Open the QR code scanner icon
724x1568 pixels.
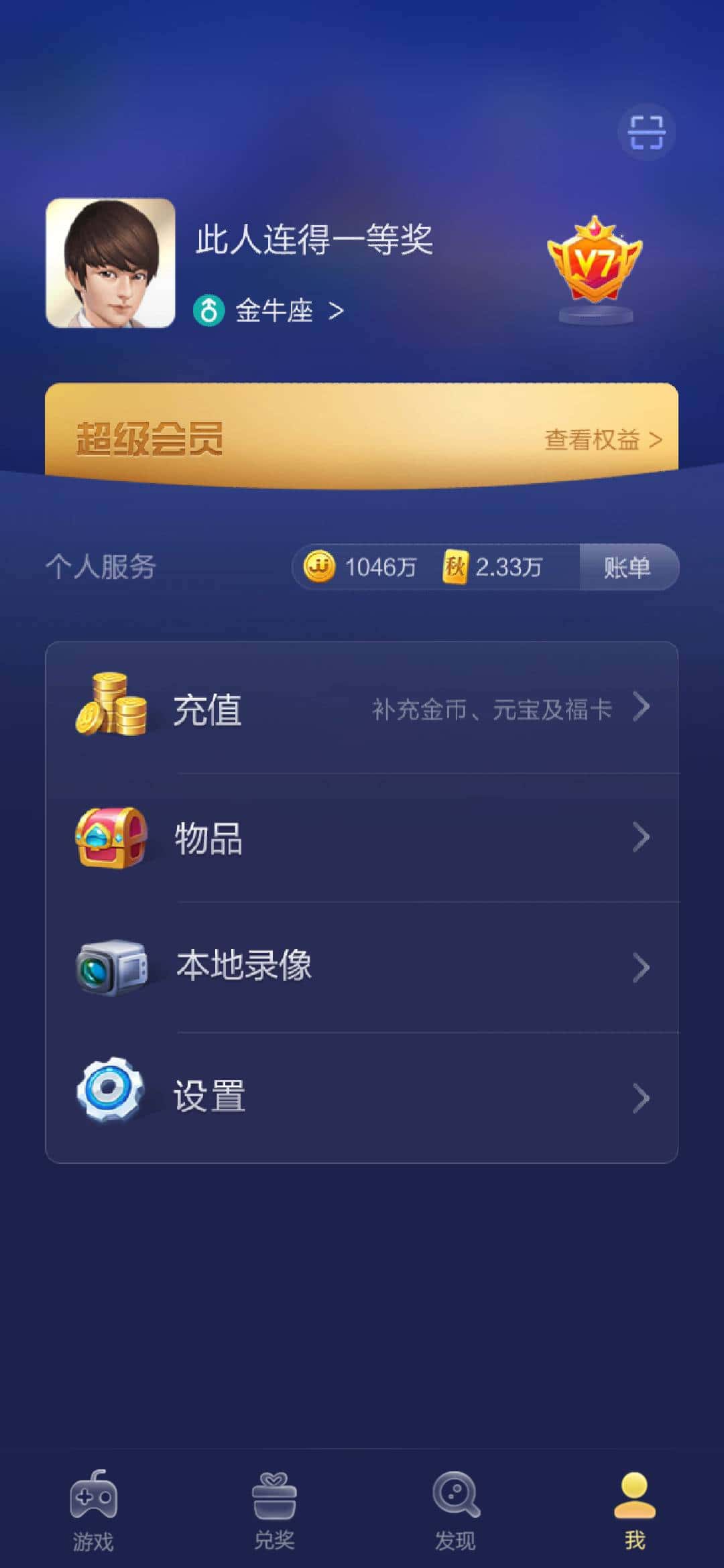(646, 133)
